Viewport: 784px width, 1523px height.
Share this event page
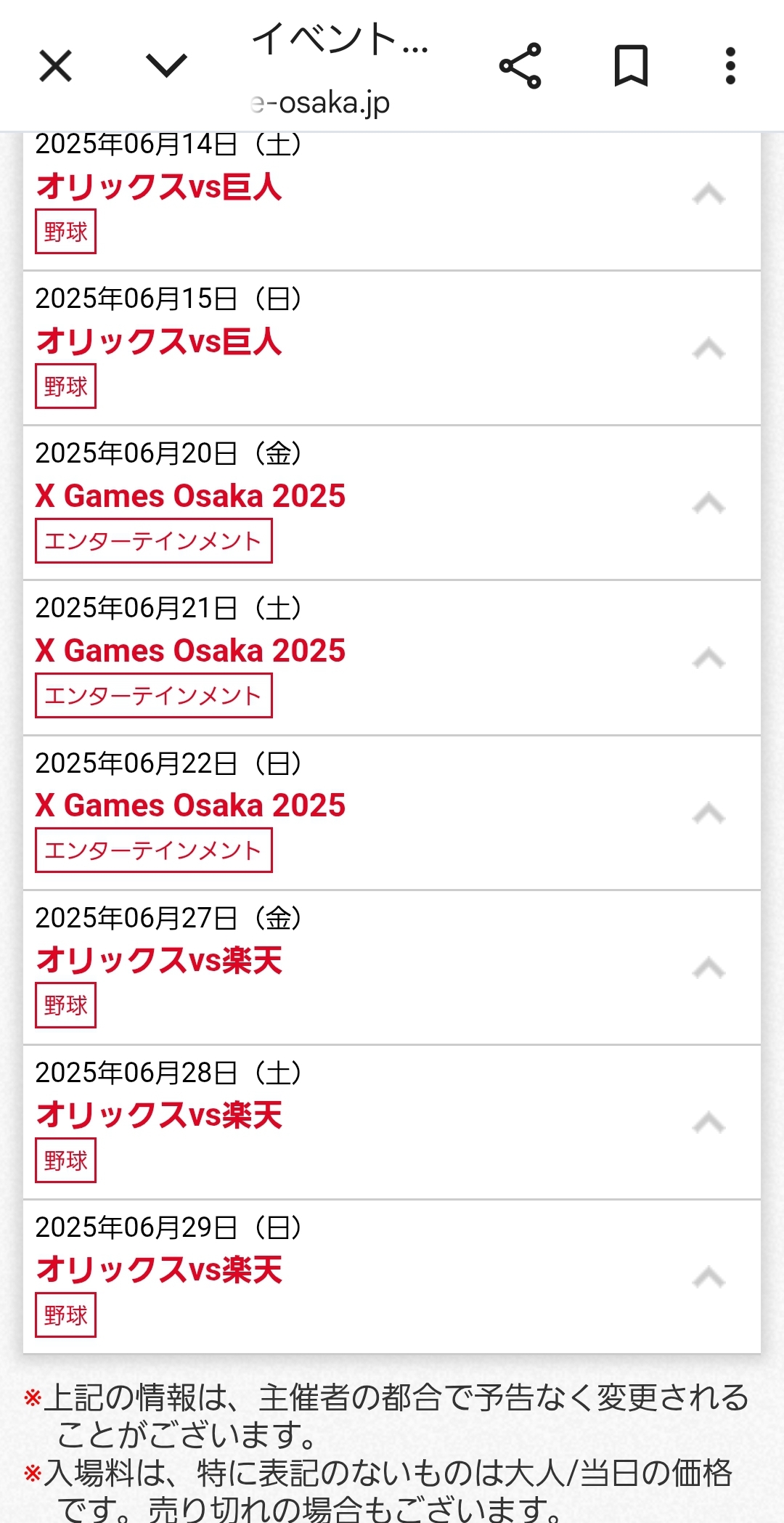520,66
